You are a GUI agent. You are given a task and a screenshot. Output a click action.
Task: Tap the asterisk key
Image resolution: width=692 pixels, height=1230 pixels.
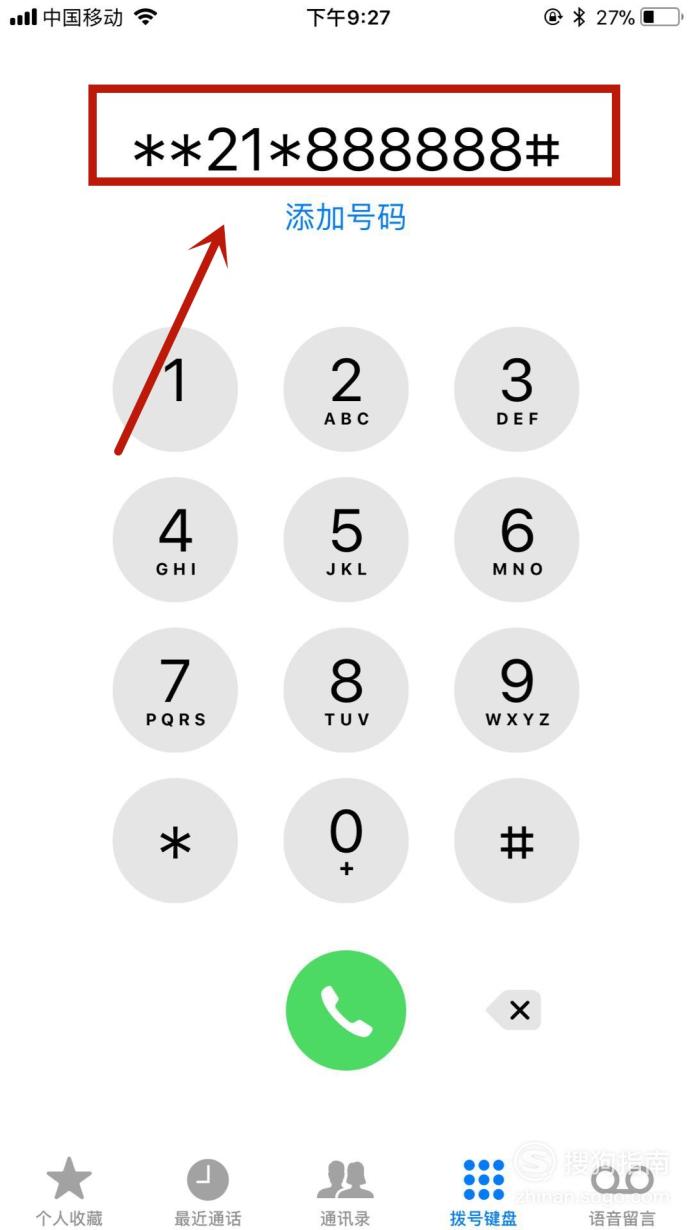(175, 841)
